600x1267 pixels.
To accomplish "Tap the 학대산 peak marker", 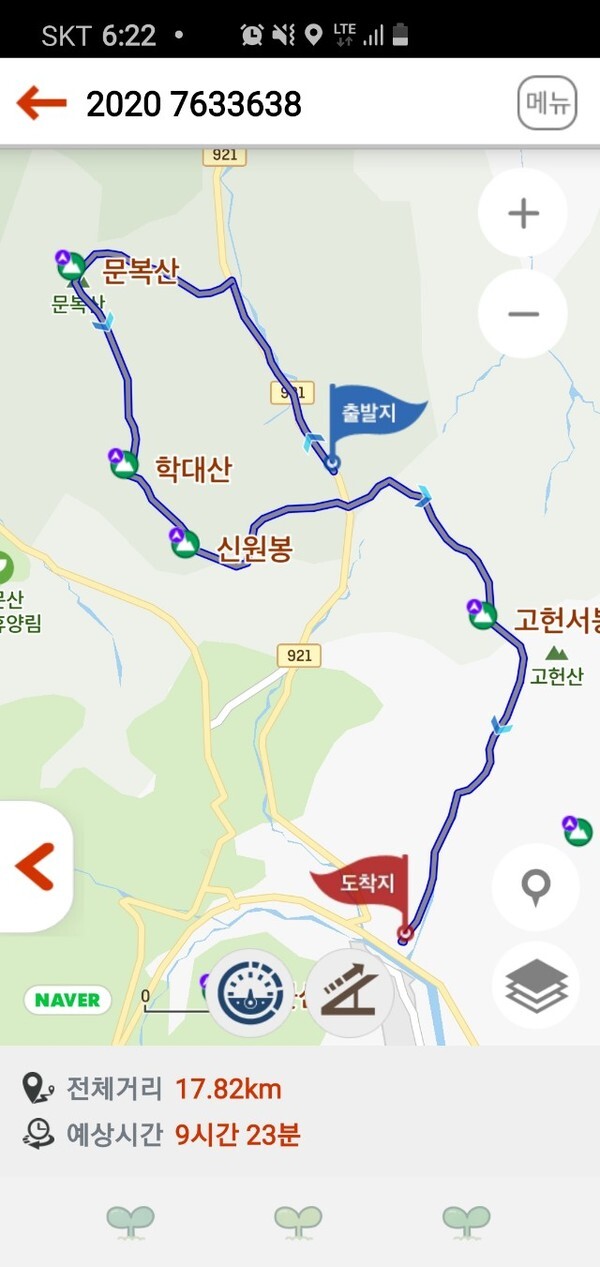I will click(x=124, y=464).
